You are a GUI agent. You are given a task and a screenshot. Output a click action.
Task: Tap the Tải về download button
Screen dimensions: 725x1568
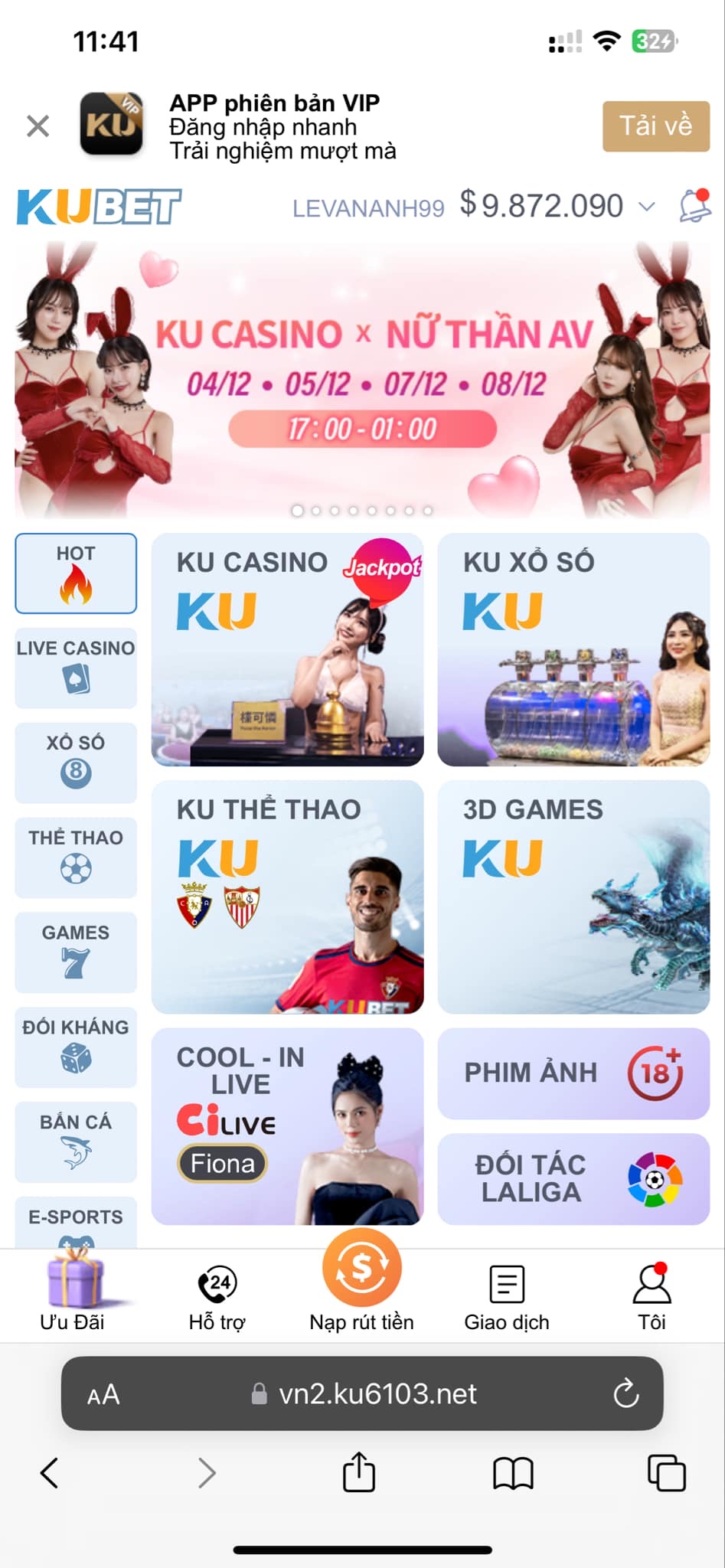(655, 126)
